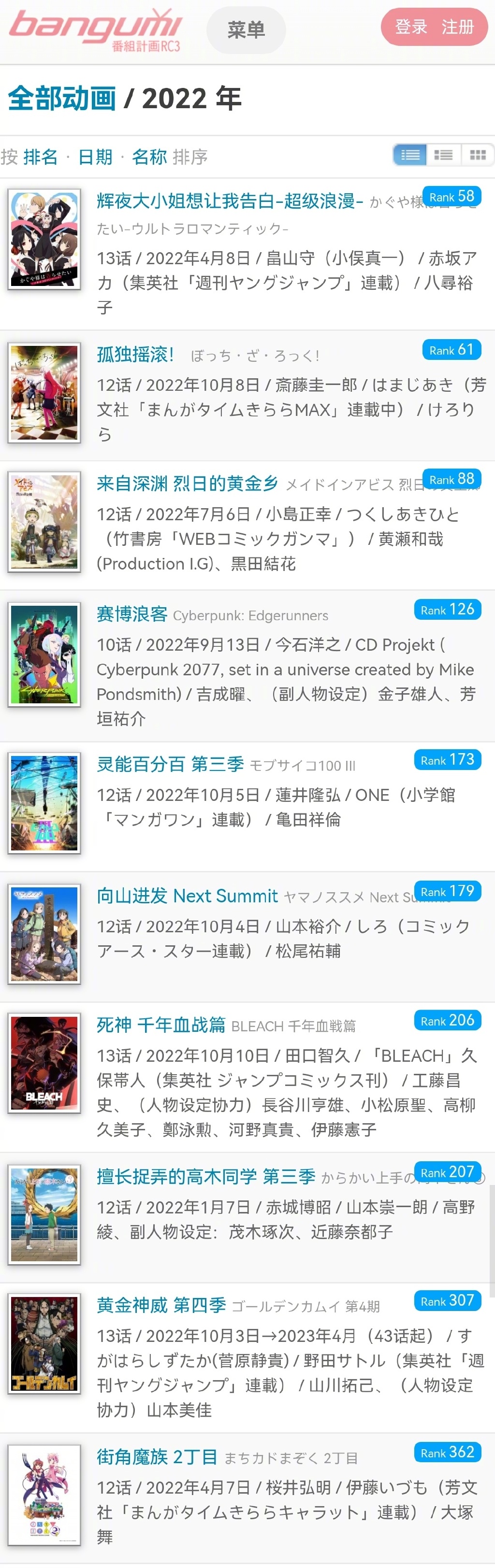Sort the list by 名称
This screenshot has width=495, height=1568.
point(149,157)
